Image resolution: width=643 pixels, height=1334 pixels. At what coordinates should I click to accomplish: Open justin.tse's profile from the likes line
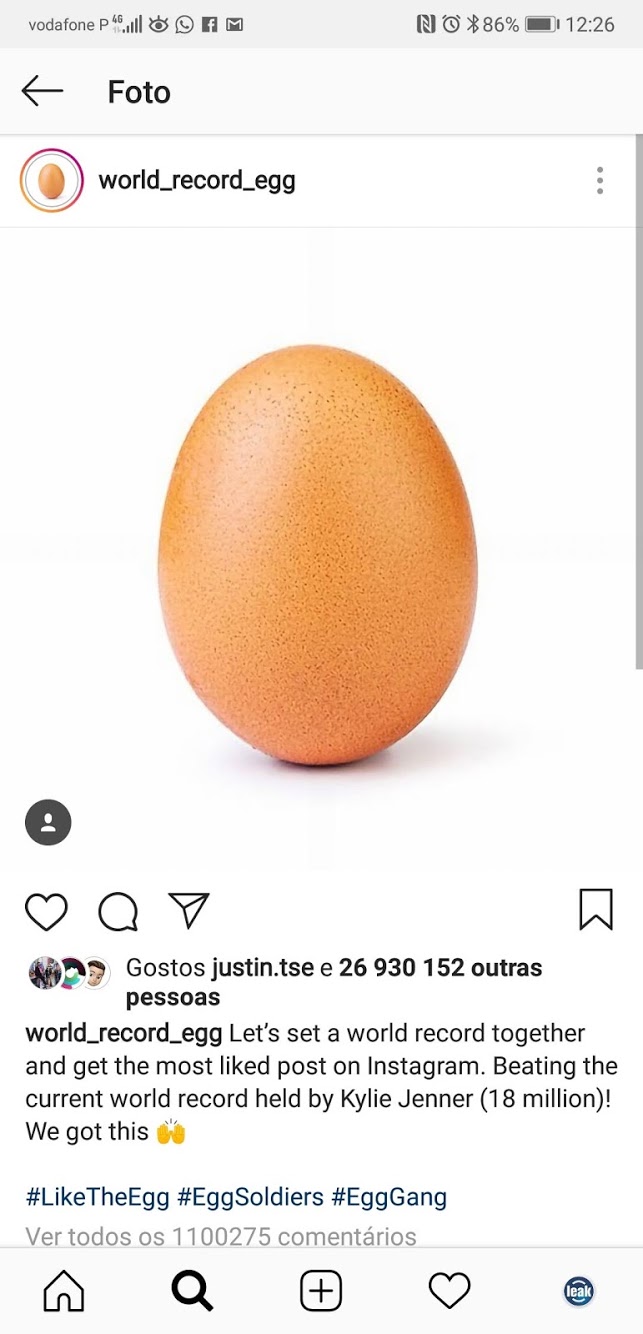(x=262, y=968)
